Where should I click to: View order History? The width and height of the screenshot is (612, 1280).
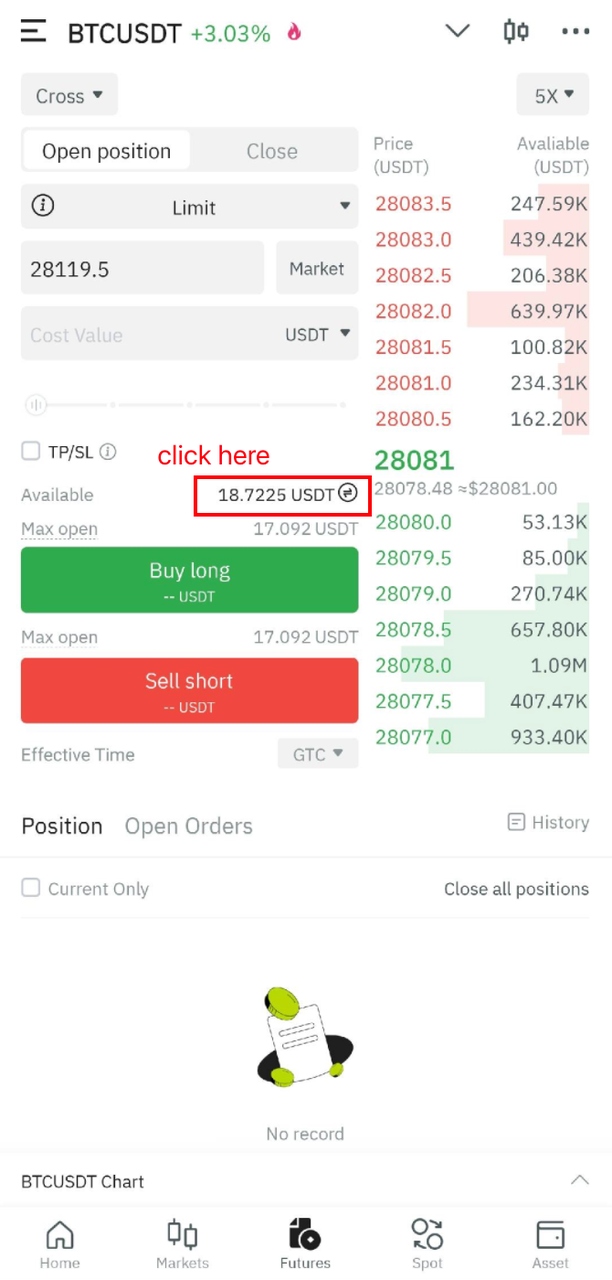pyautogui.click(x=548, y=822)
